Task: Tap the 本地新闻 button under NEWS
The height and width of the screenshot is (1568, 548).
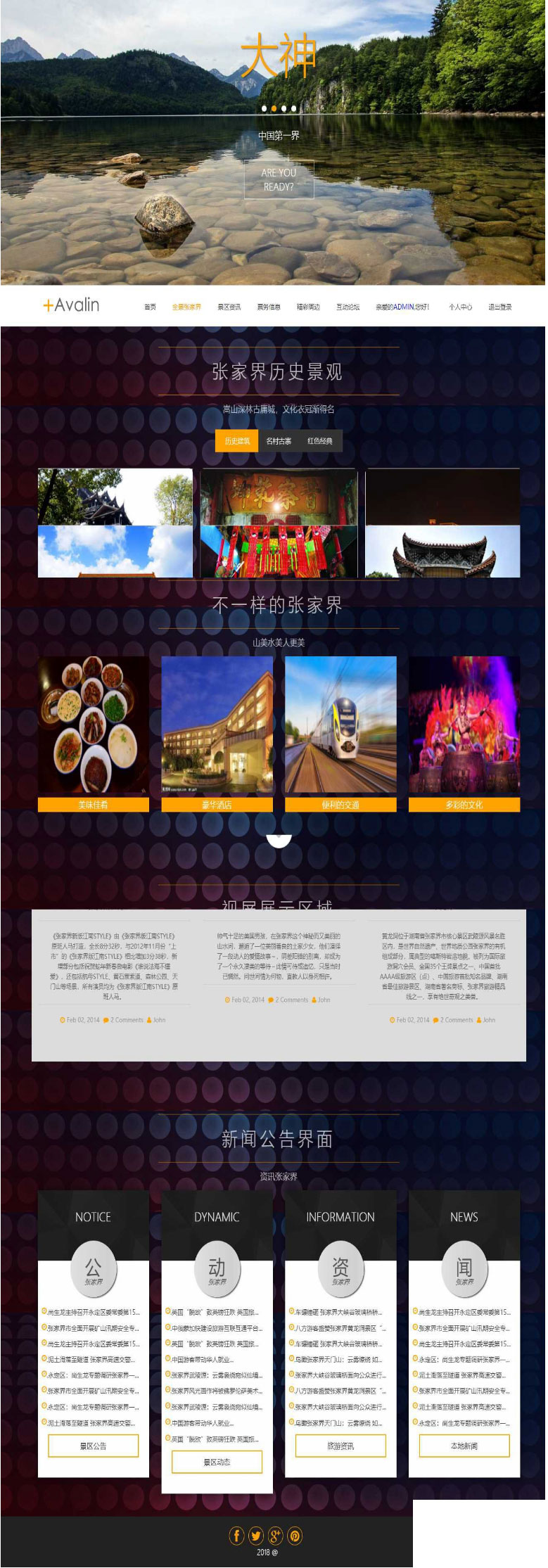Action: tap(464, 1446)
